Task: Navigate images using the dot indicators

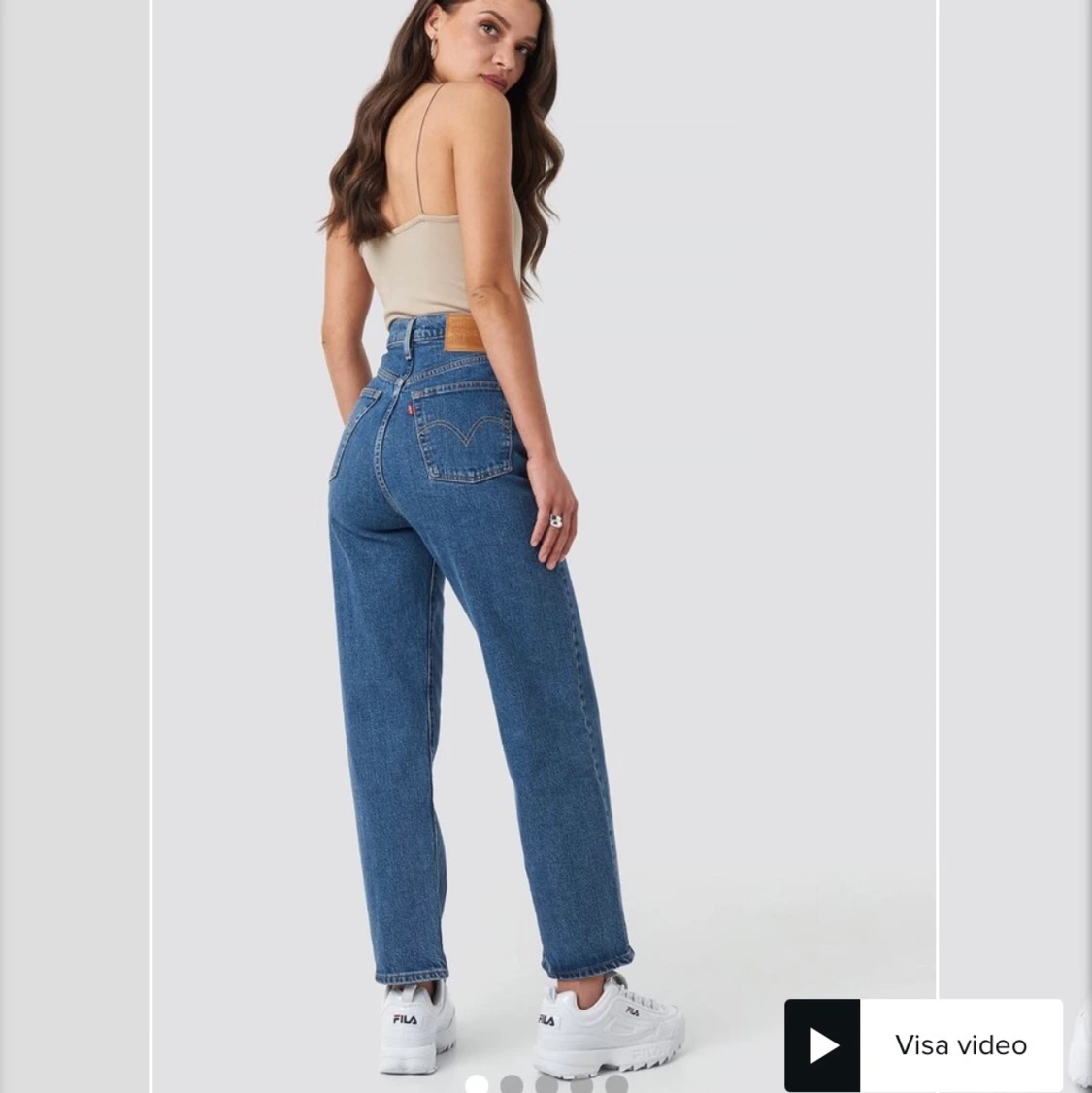Action: [546, 1084]
